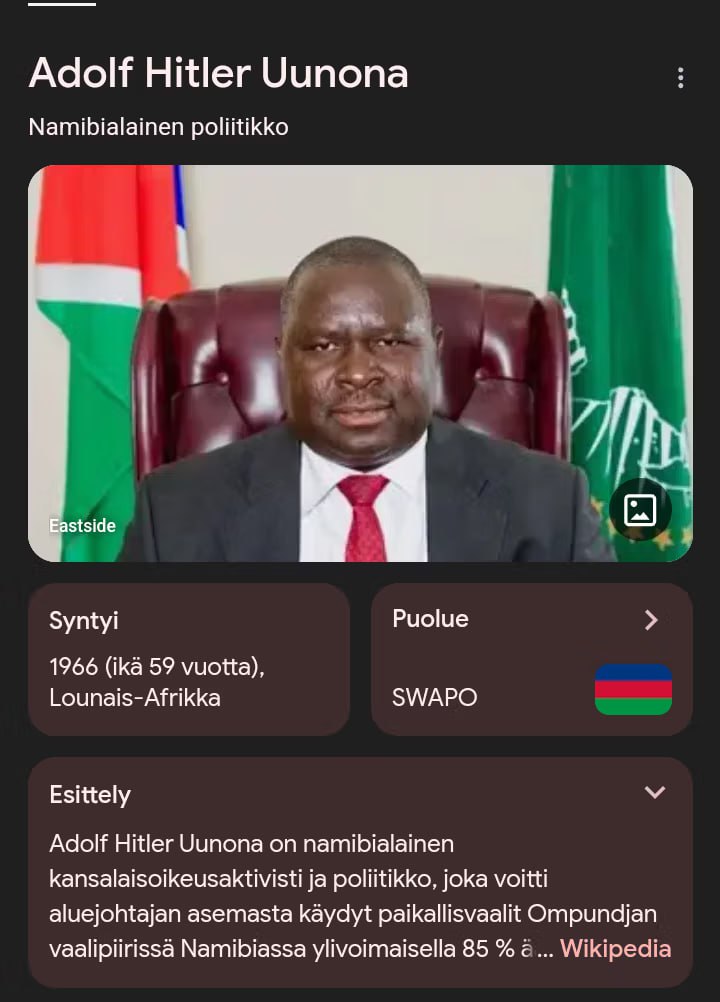Screen dimensions: 720x1002
Task: Tap the image gallery icon on the photo
Action: point(640,510)
